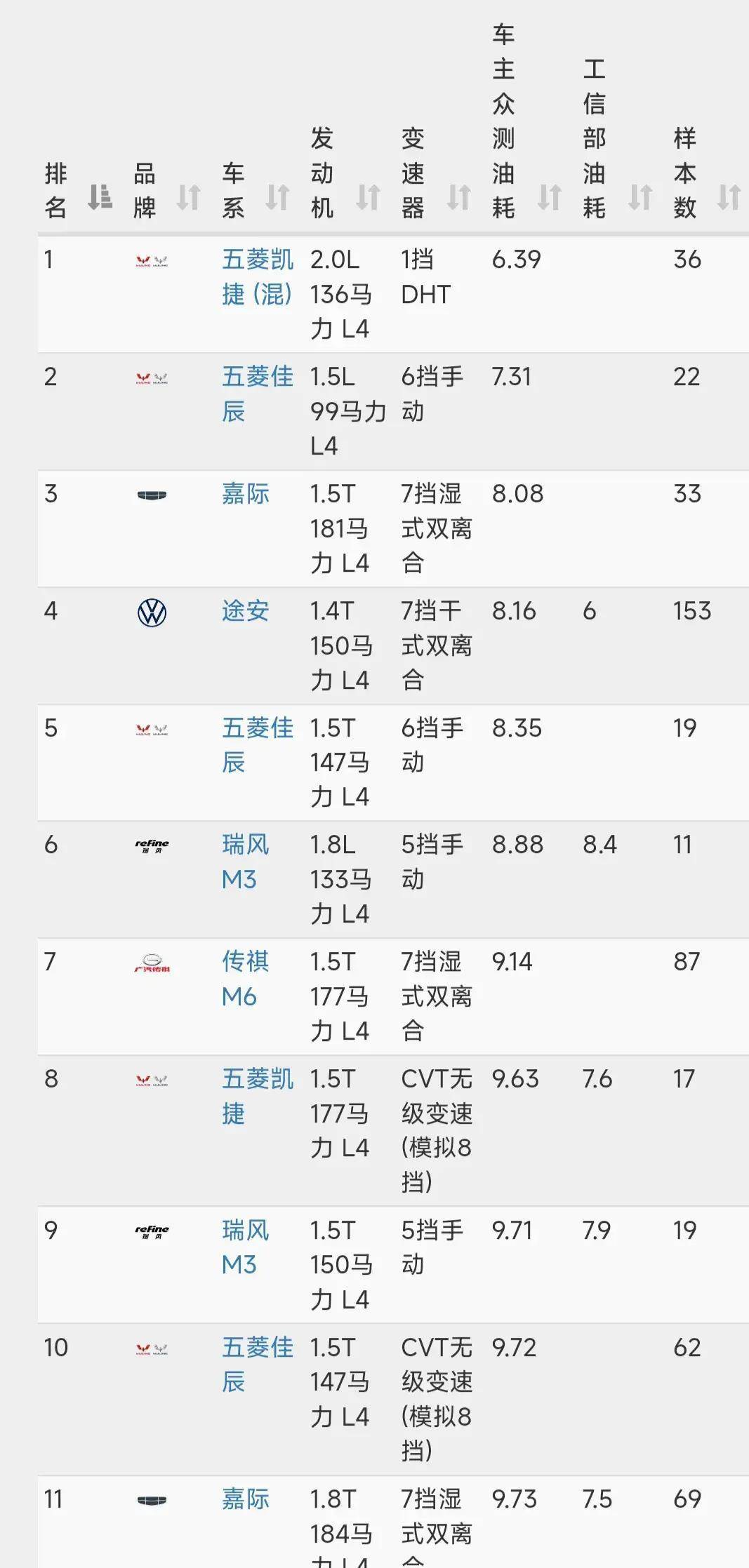Image resolution: width=749 pixels, height=1568 pixels.
Task: Open 五菱佳辰 link in rank 10 row
Action: [258, 1365]
